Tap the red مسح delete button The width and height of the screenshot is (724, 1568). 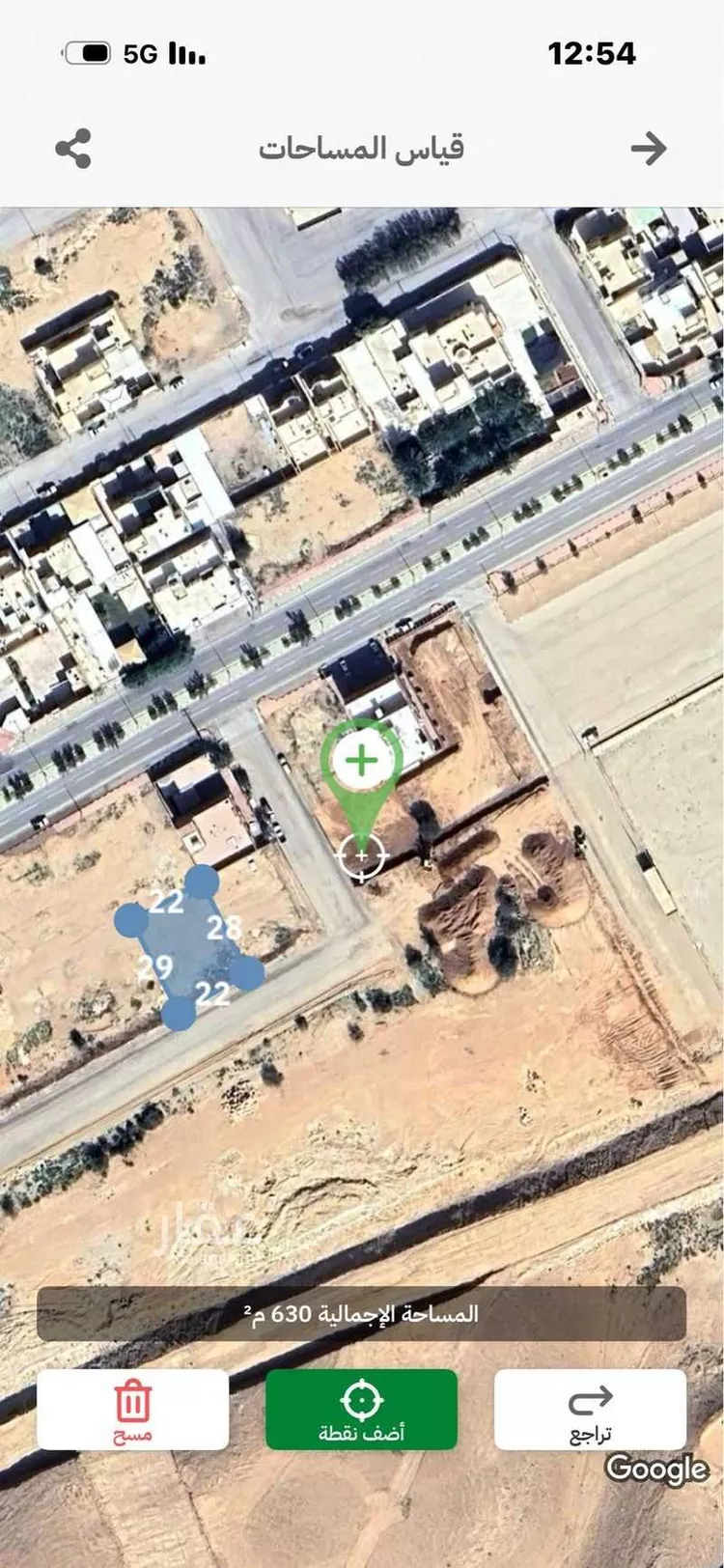pyautogui.click(x=133, y=1409)
